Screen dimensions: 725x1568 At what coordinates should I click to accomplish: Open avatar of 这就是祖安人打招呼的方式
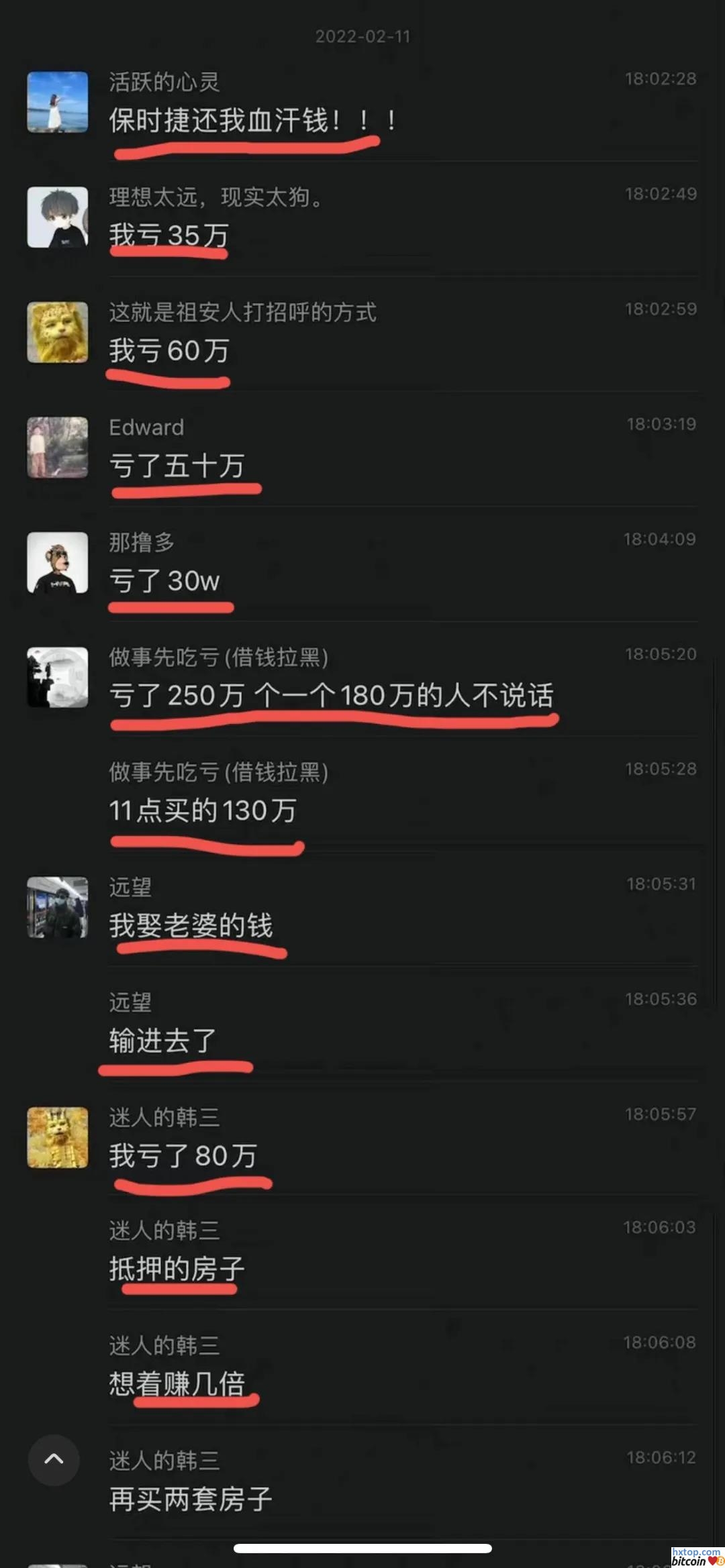58,332
